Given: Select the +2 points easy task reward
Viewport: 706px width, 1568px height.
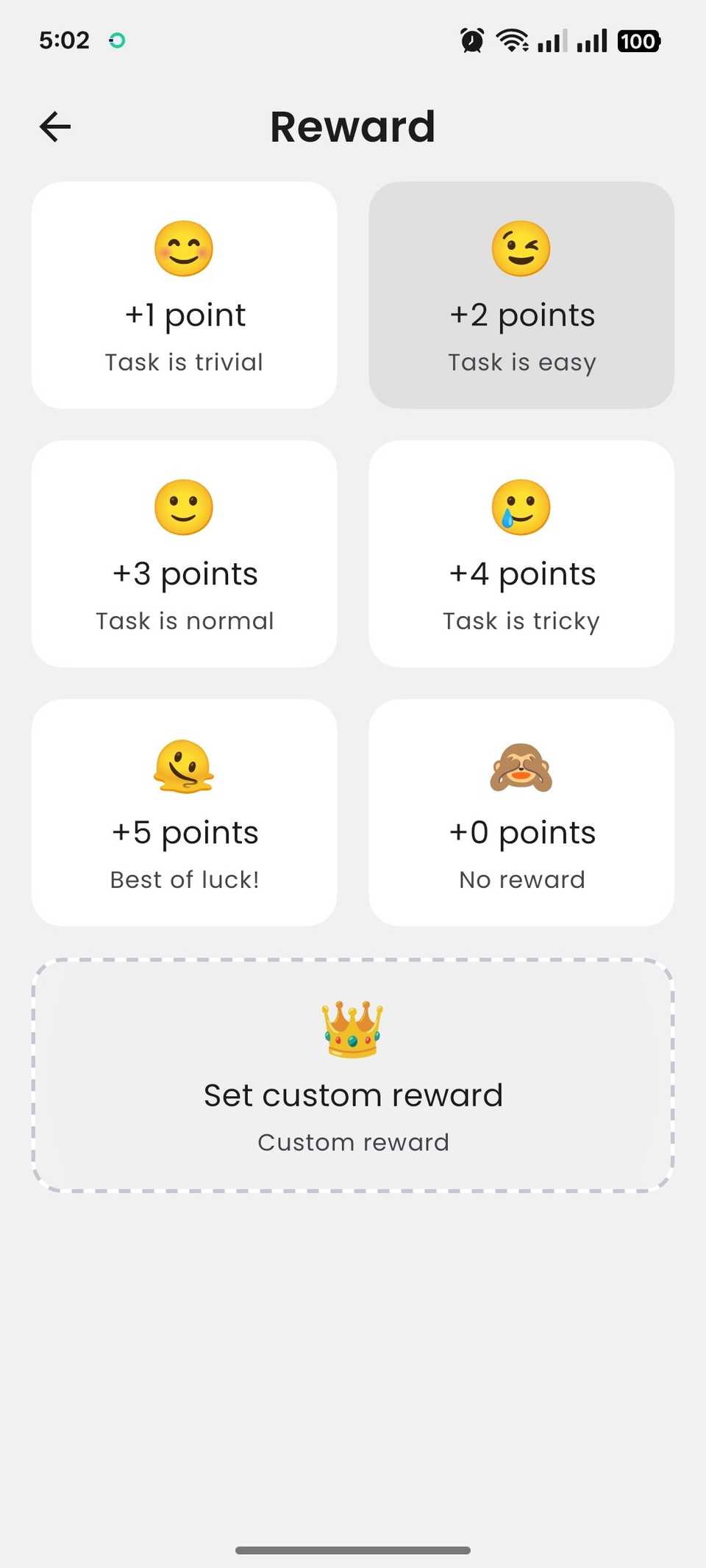Looking at the screenshot, I should tap(521, 294).
